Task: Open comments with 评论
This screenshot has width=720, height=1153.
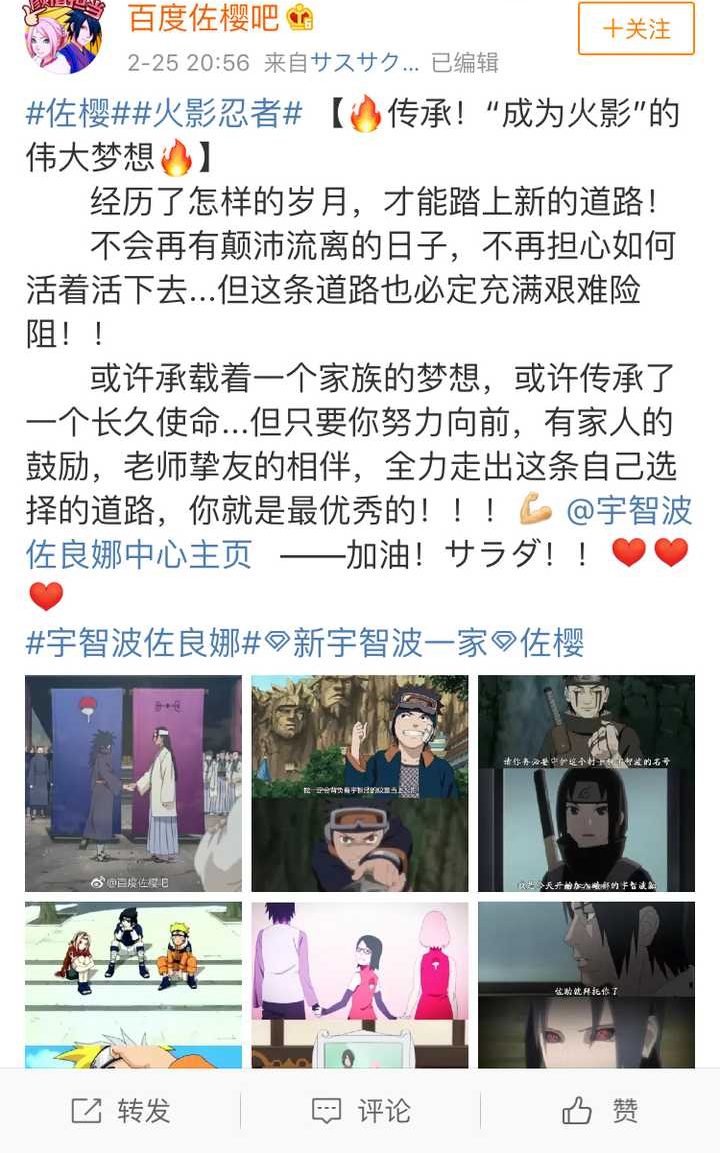Action: (x=360, y=1110)
